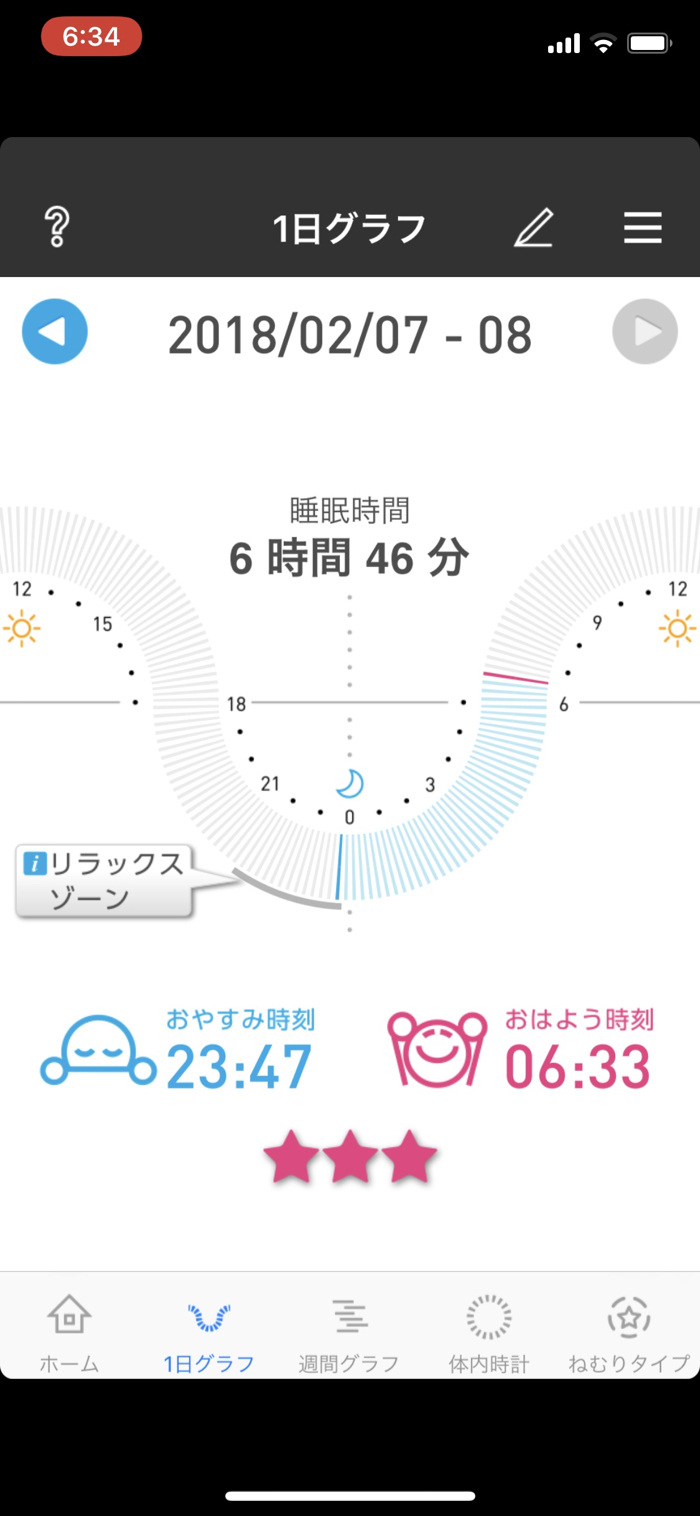The width and height of the screenshot is (700, 1516).
Task: Switch to the ねむりタイプ tab
Action: [x=629, y=1332]
